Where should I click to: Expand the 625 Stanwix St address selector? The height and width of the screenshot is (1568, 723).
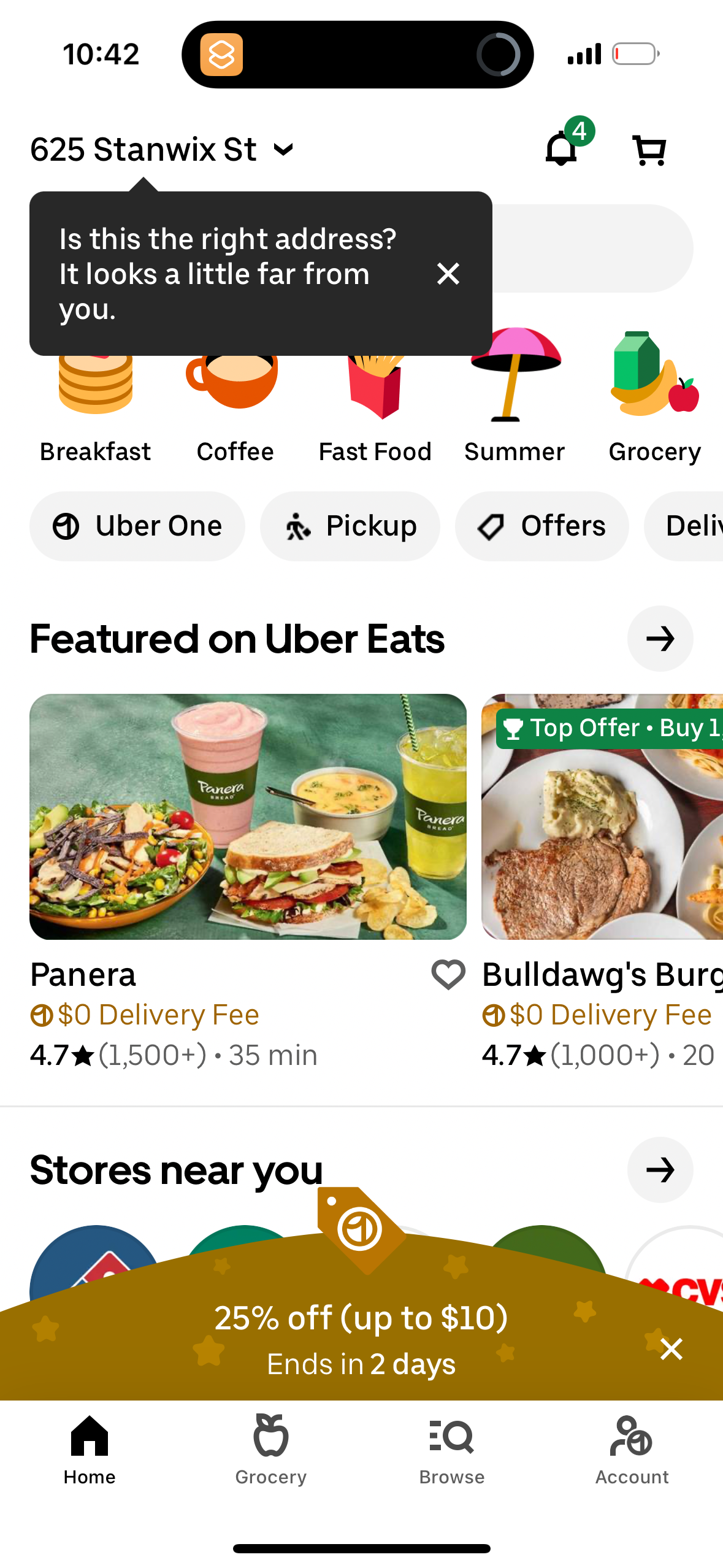159,149
